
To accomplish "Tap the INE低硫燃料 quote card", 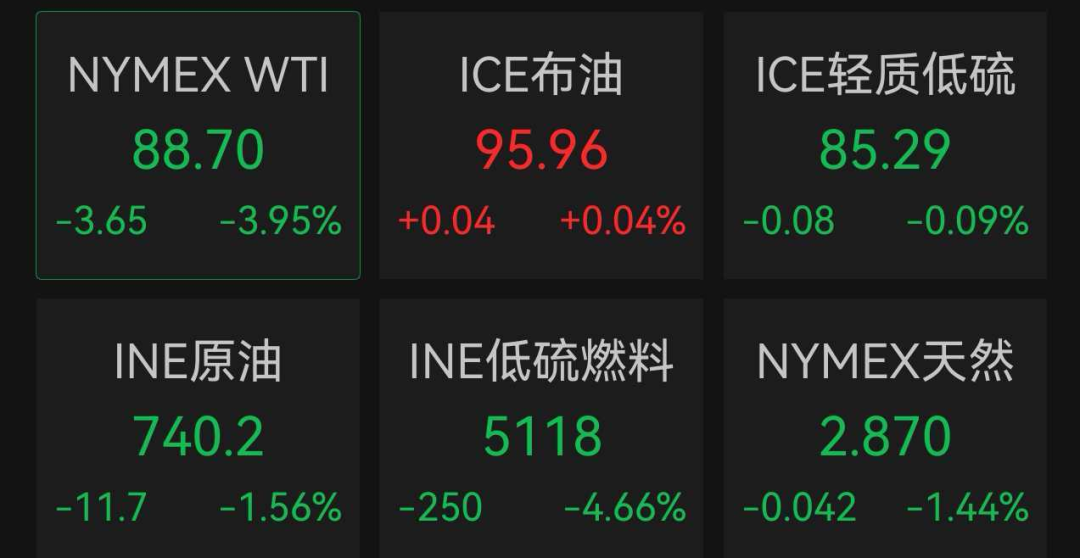I will (541, 430).
